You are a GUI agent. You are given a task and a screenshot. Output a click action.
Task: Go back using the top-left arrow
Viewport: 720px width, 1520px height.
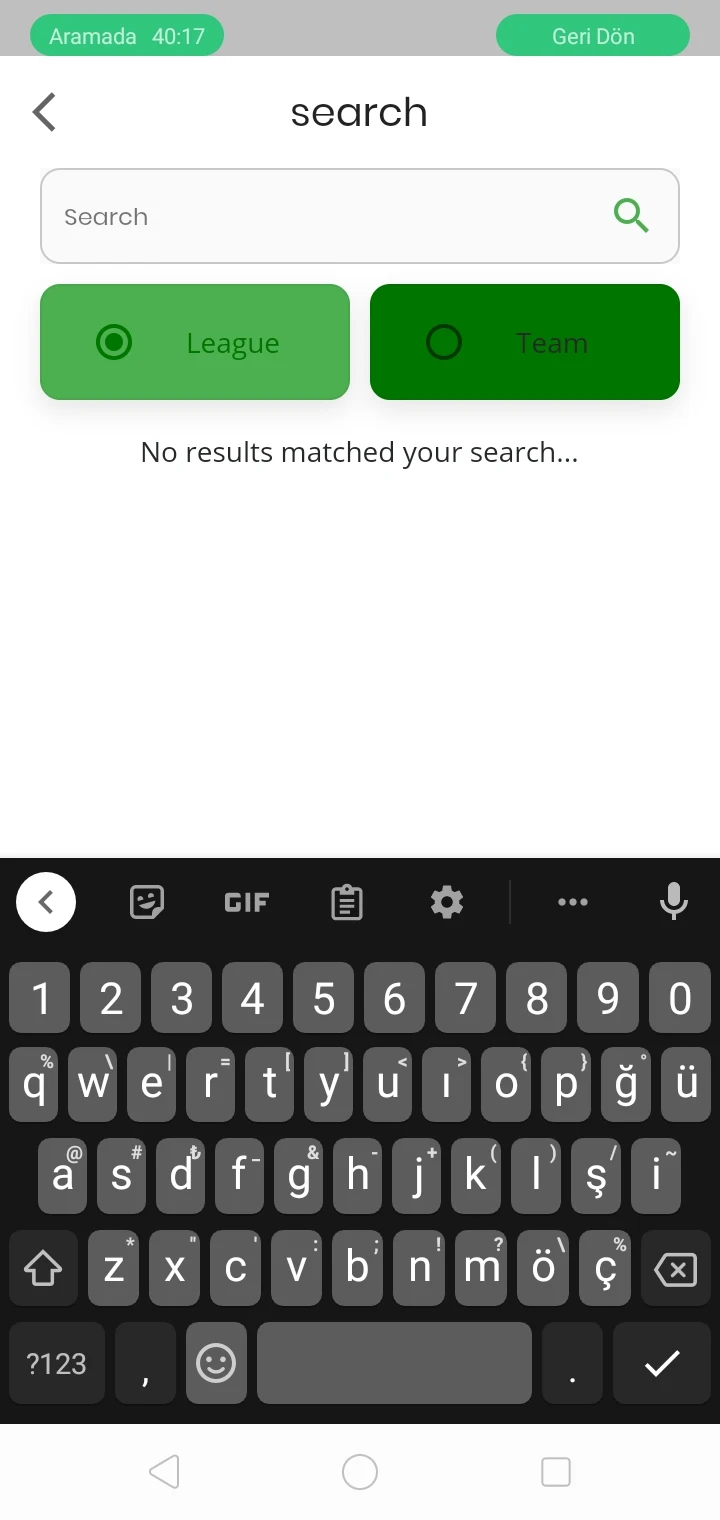click(45, 112)
